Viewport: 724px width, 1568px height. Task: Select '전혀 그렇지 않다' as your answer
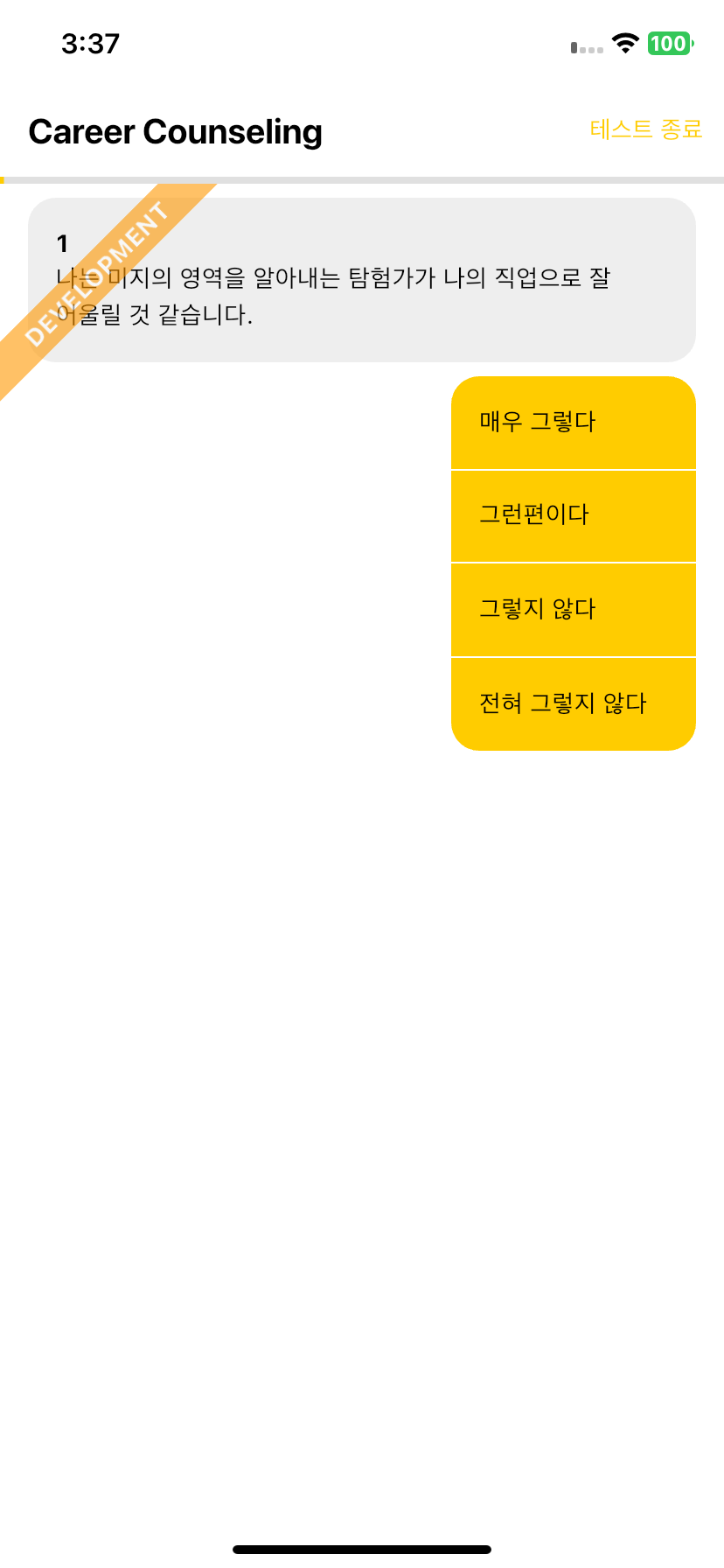(573, 703)
